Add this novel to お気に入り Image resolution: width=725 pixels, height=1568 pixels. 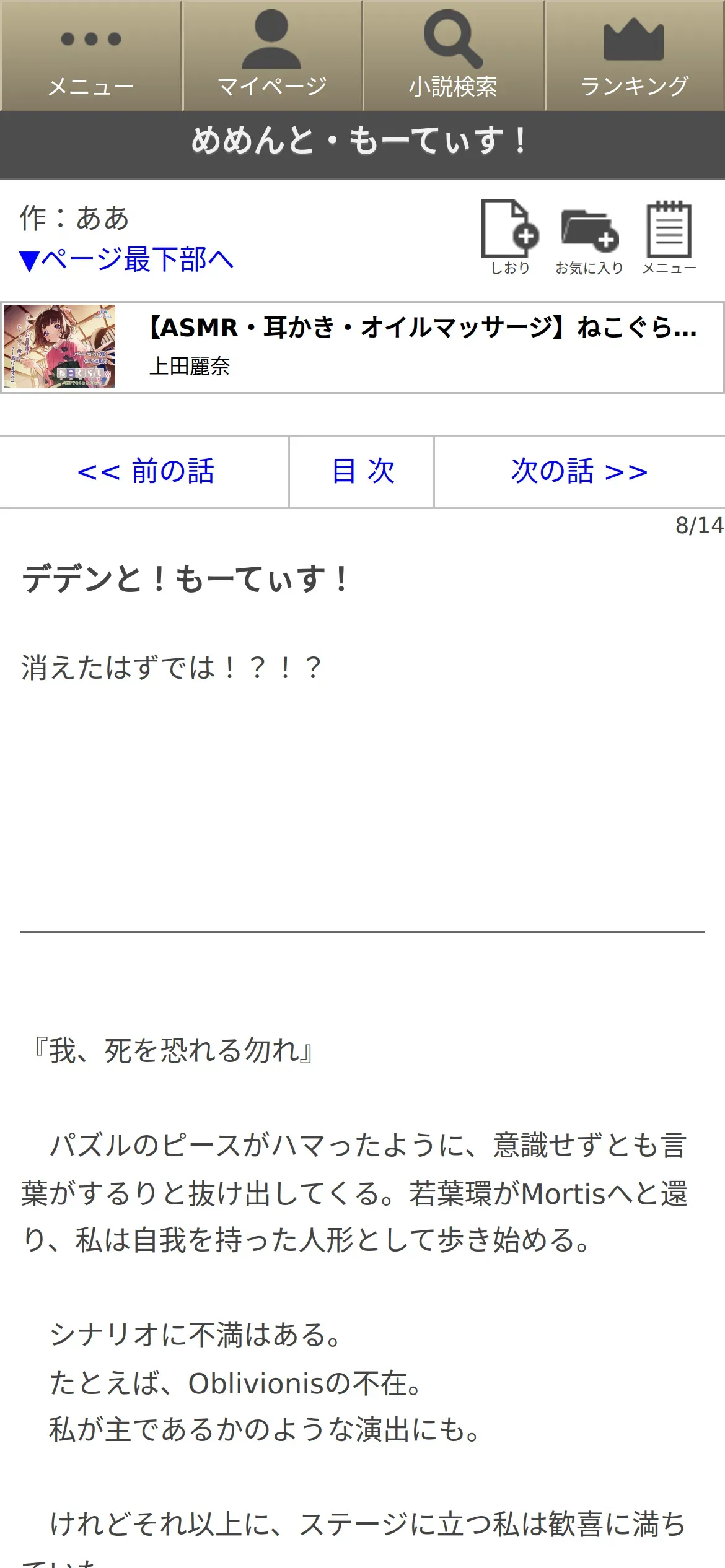589,237
